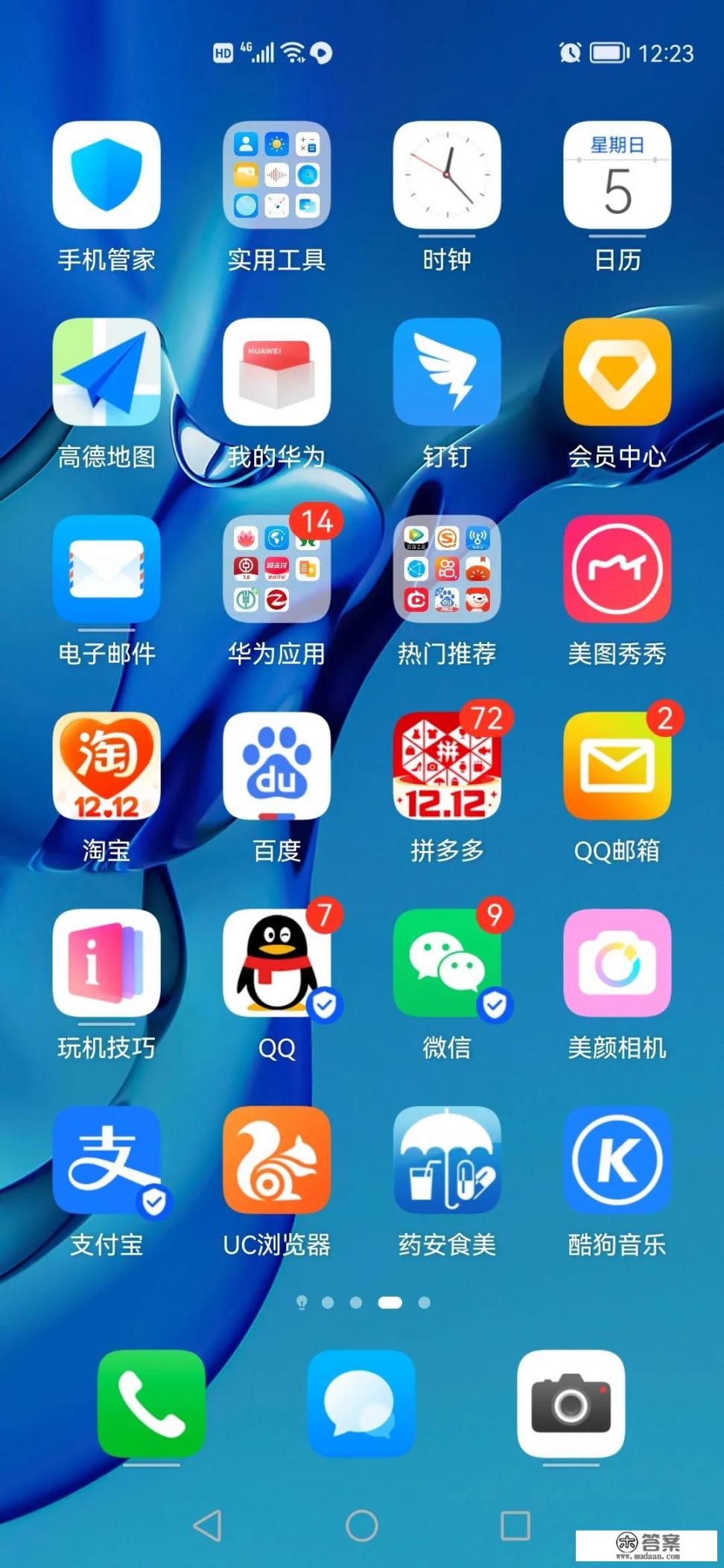Screen dimensions: 724x1568
Task: Open the 钉钉 DingTalk app
Action: [446, 371]
